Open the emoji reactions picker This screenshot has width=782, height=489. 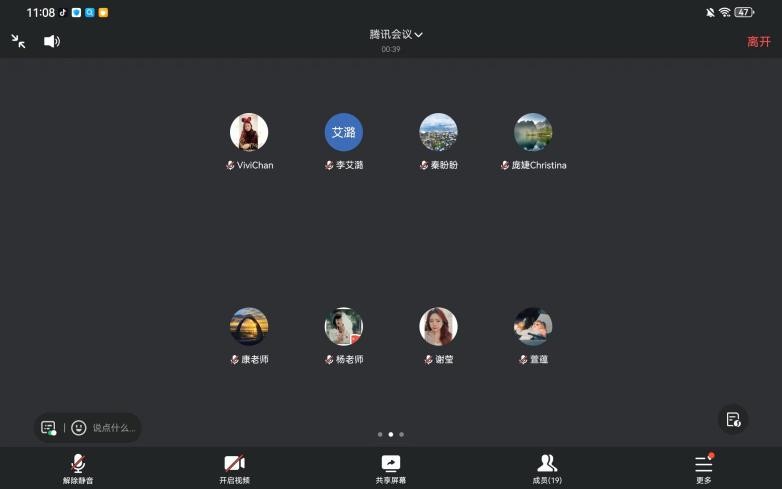tap(79, 428)
